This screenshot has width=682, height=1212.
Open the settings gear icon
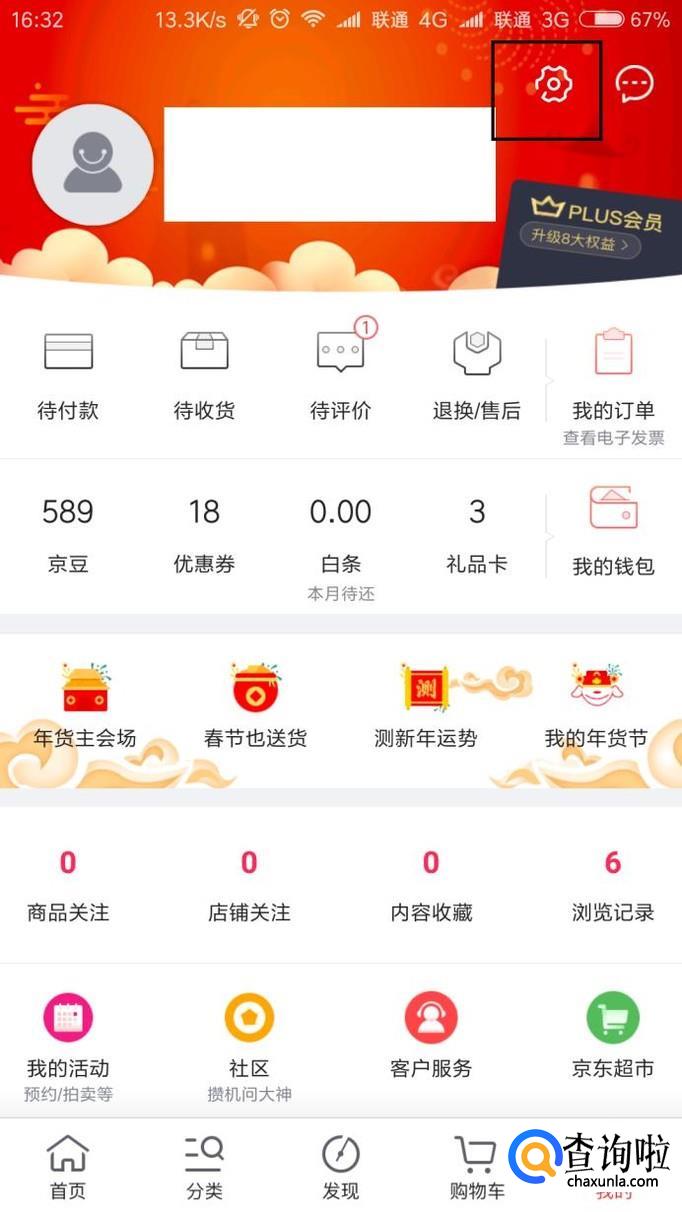click(551, 85)
